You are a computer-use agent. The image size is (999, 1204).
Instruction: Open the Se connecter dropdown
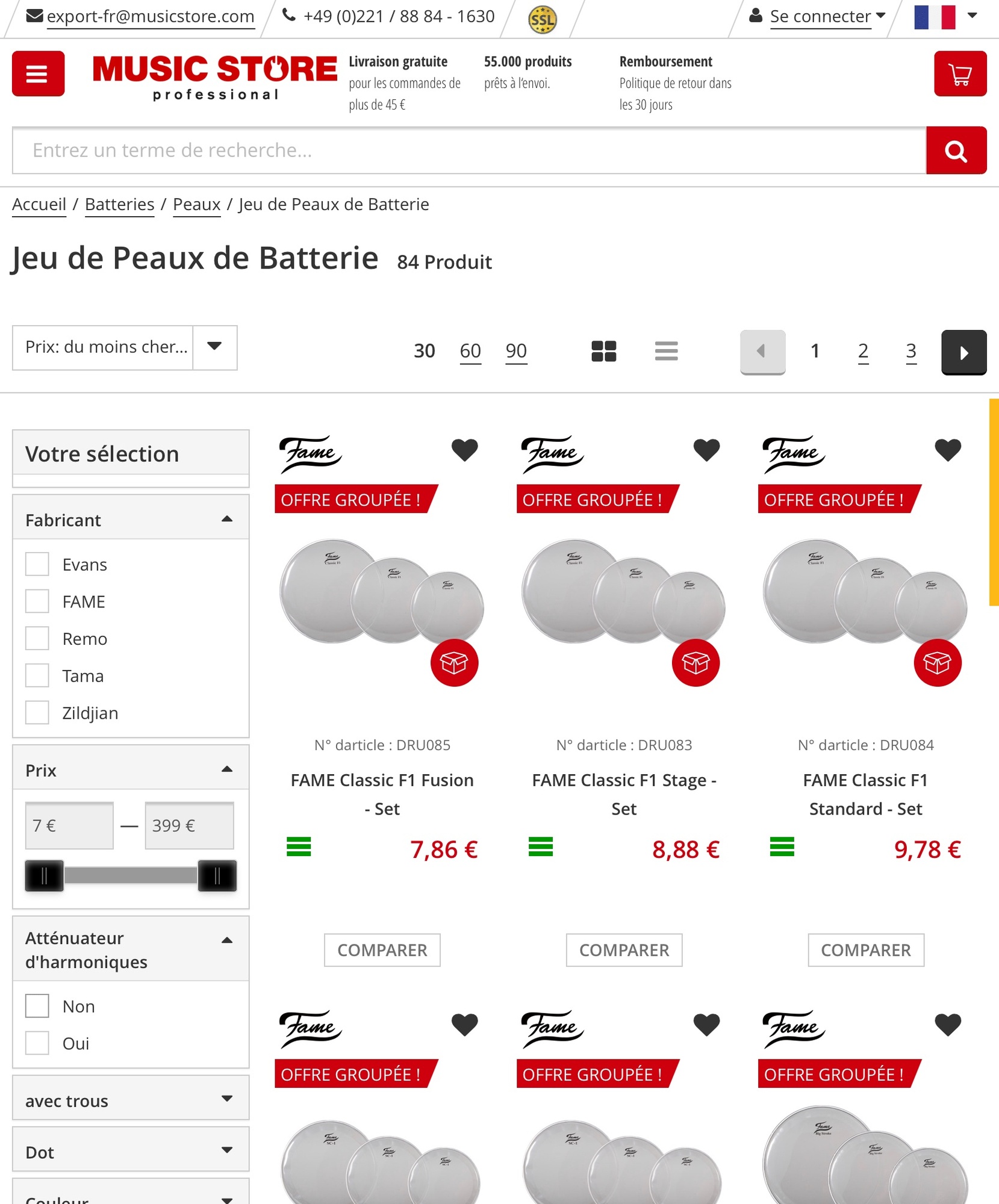(x=818, y=16)
